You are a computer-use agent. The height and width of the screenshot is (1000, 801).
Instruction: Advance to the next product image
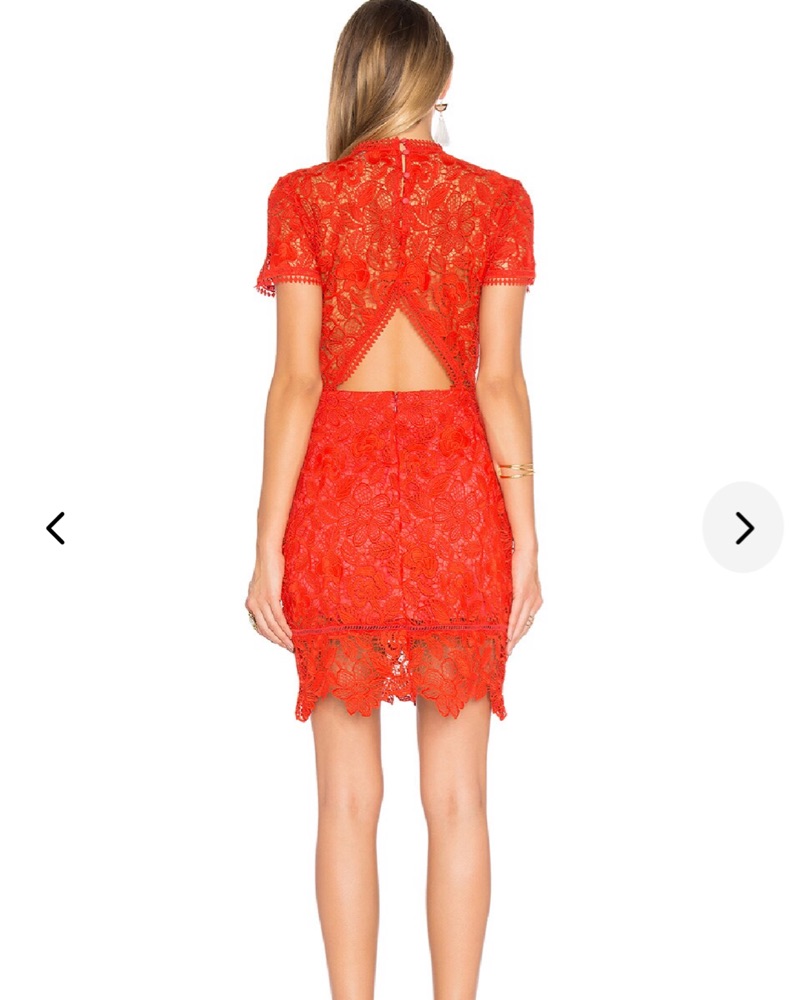743,528
